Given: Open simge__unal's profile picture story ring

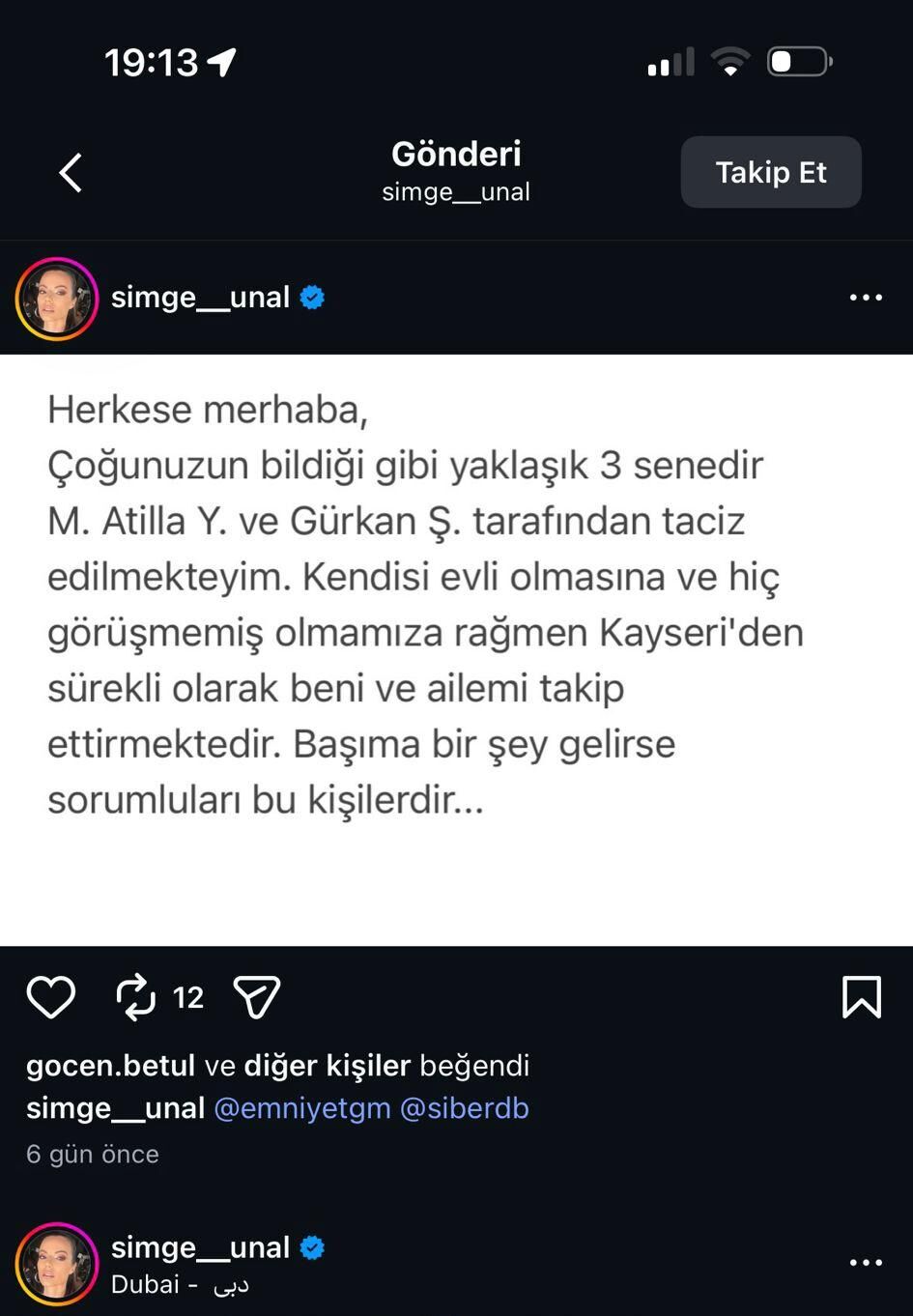Looking at the screenshot, I should [x=56, y=297].
